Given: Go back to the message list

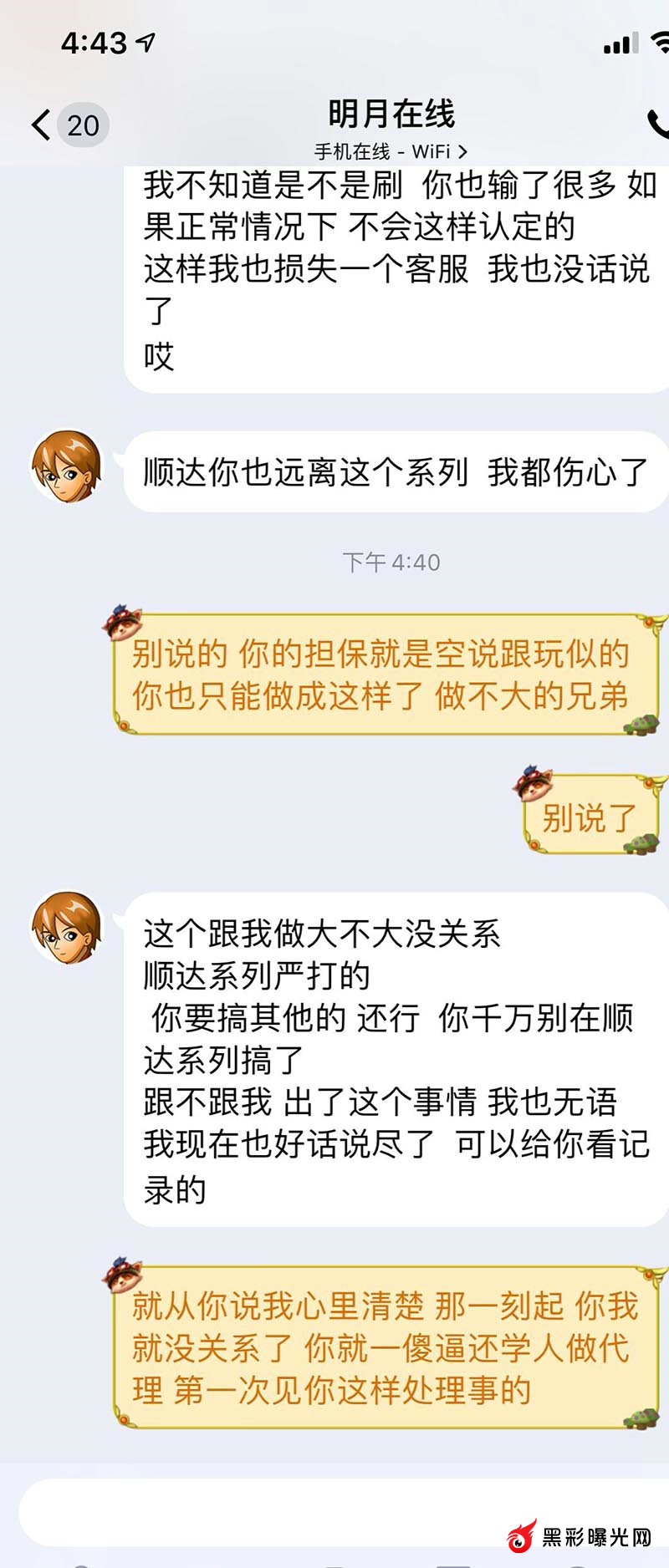Looking at the screenshot, I should 42,125.
